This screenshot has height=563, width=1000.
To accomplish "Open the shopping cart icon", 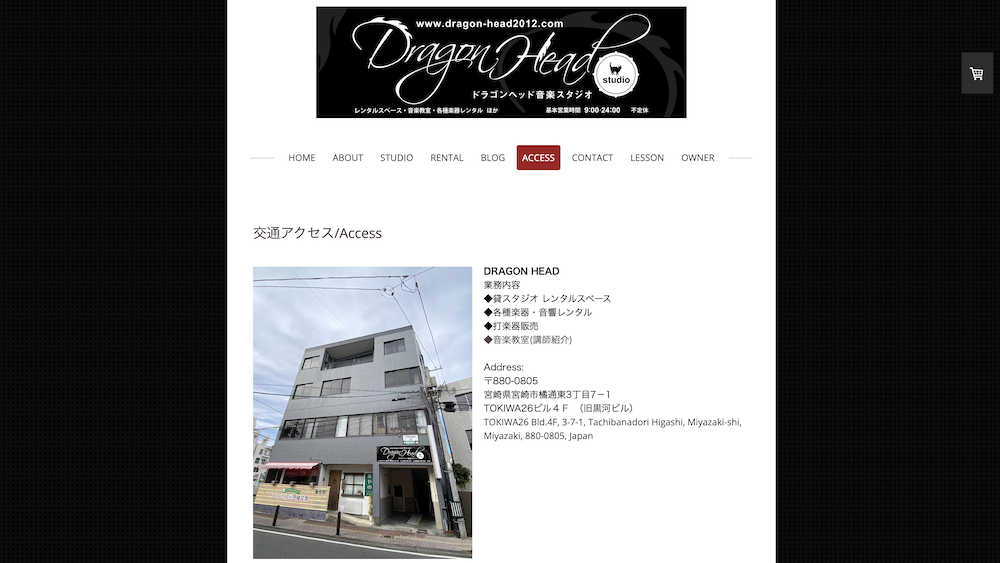I will coord(977,73).
